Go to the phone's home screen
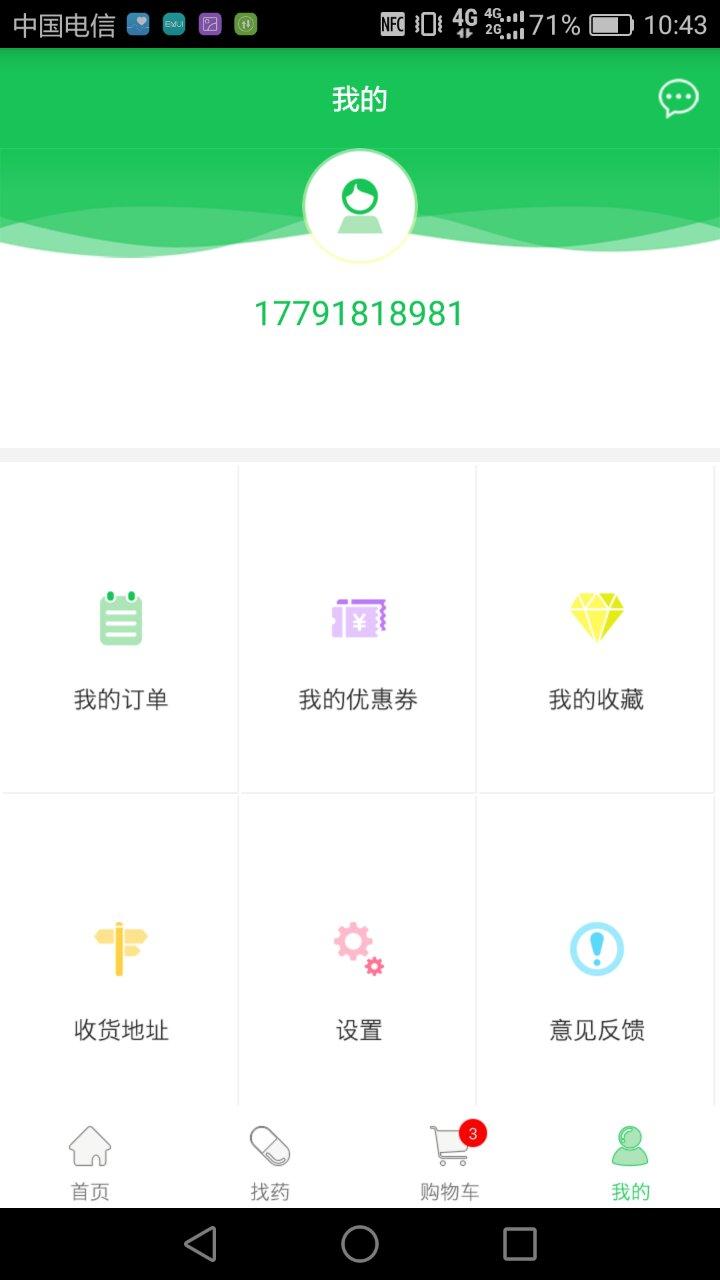 pos(360,1244)
